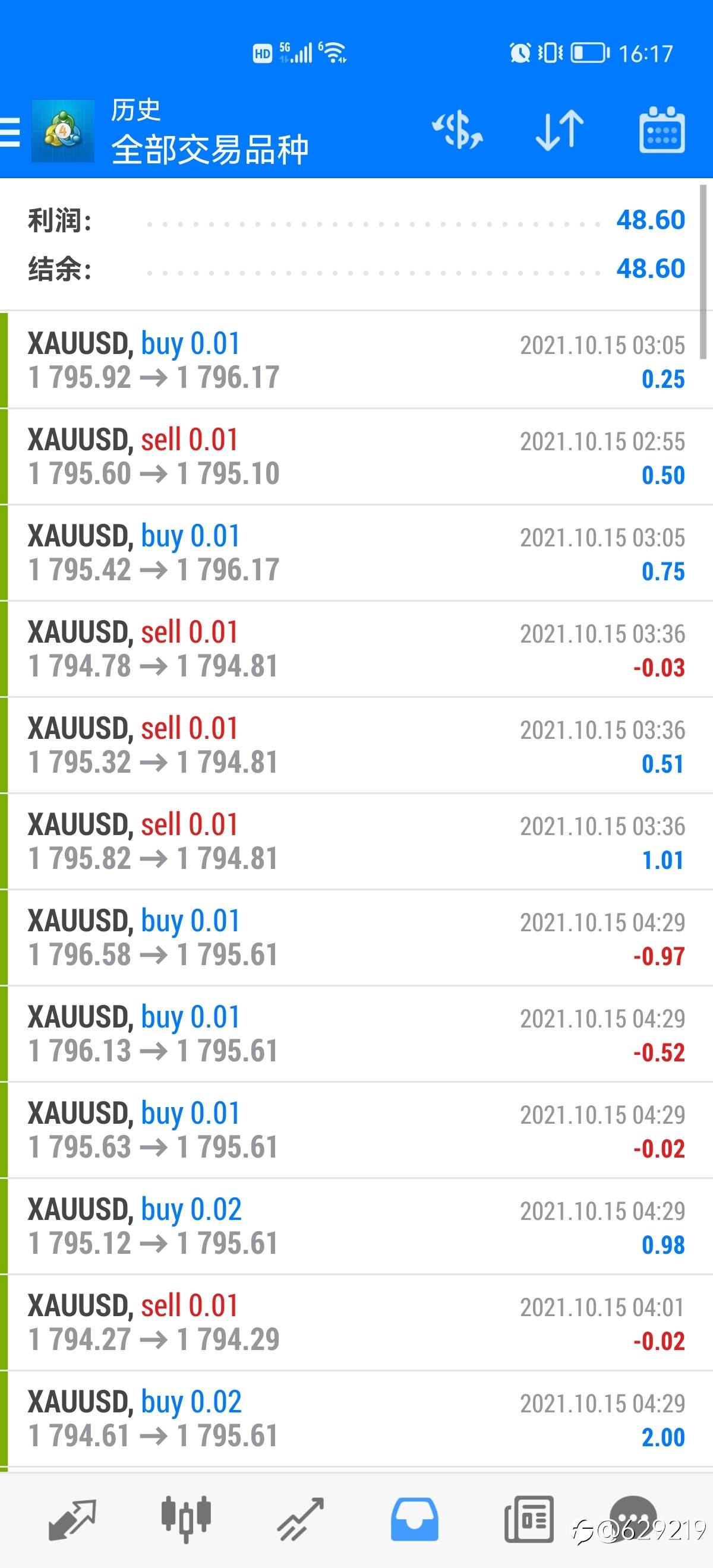Open the side drawer menu
The image size is (713, 1568).
click(10, 131)
